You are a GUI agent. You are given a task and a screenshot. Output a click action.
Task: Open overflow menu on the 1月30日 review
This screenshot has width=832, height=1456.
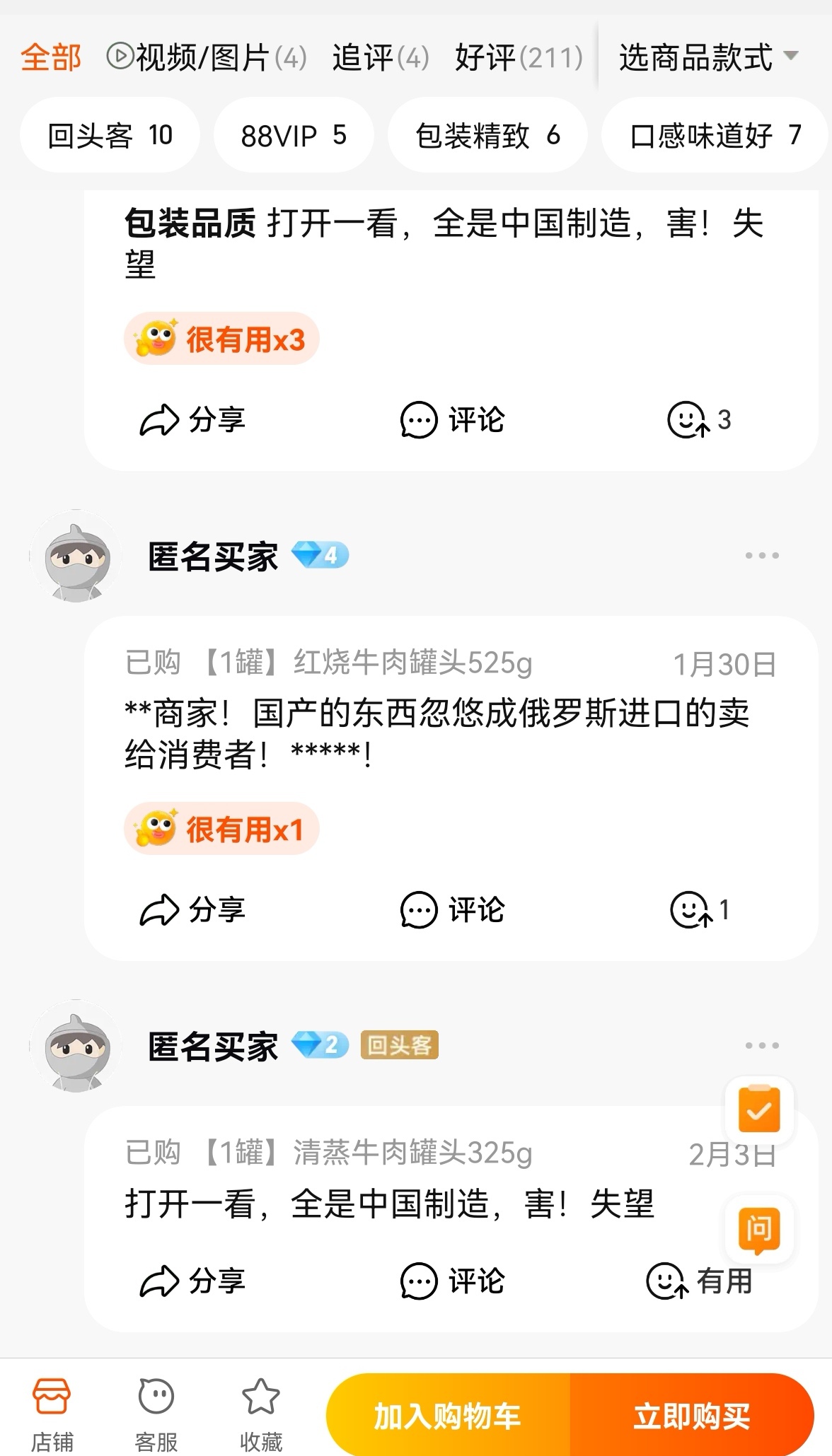[762, 556]
